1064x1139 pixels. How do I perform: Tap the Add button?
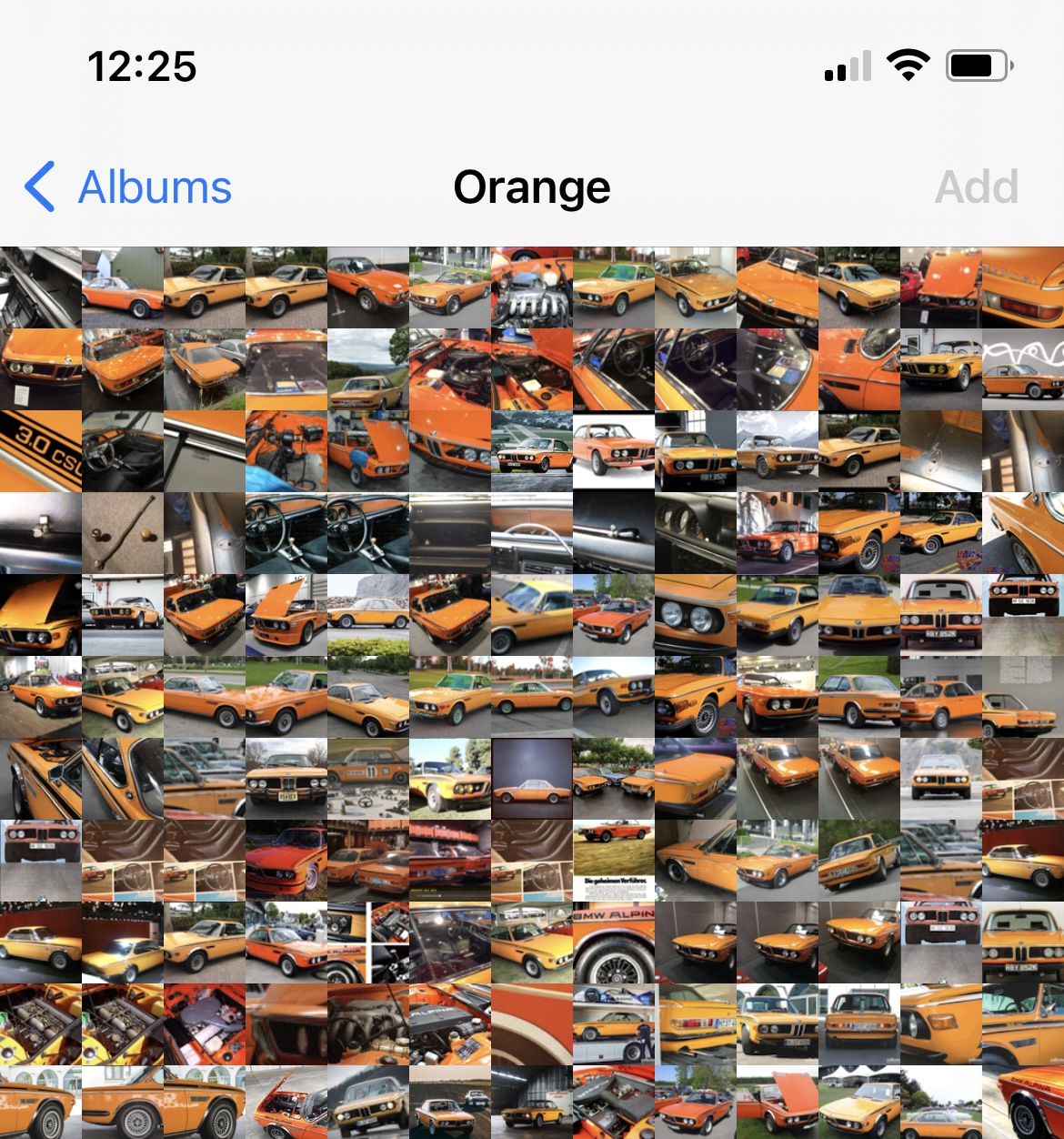[x=977, y=187]
